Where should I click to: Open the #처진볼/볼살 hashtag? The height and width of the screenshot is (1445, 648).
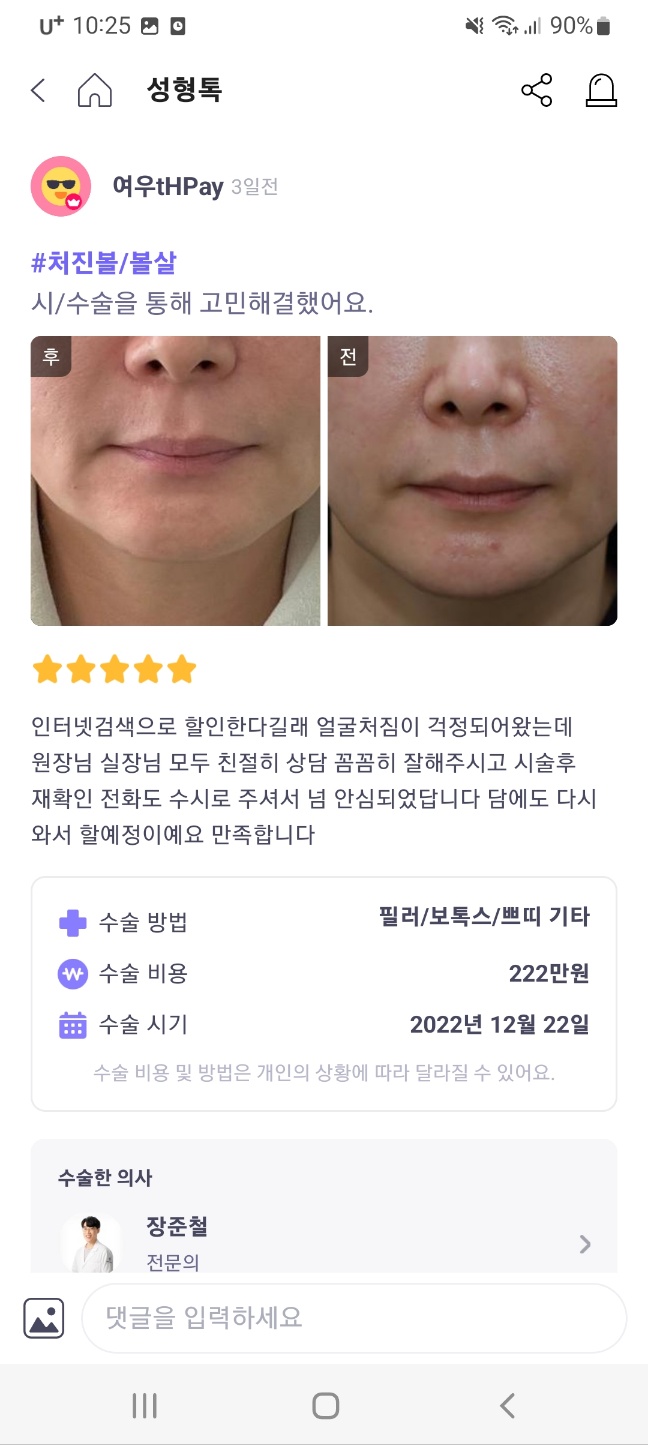(104, 263)
